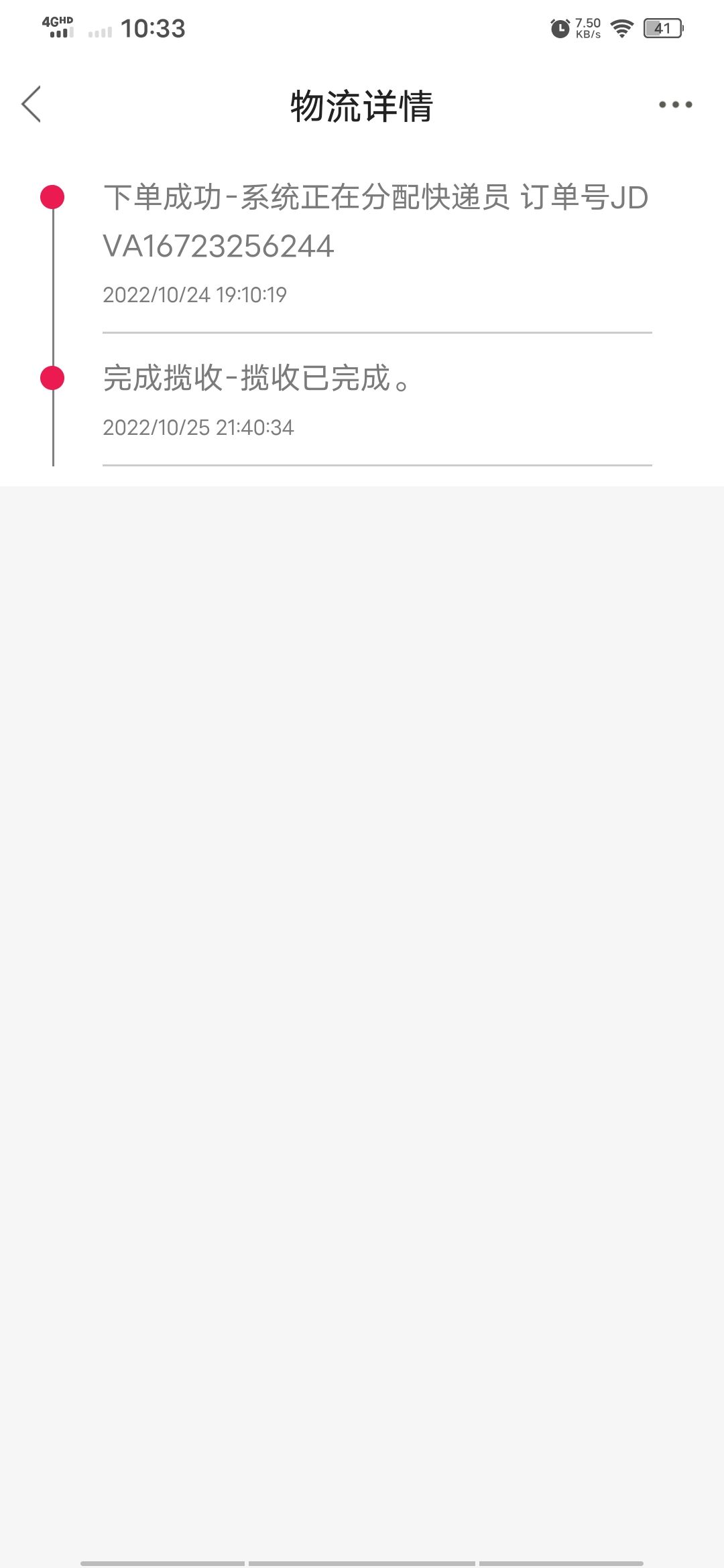Viewport: 724px width, 1568px height.
Task: Go back from the 物流详情 page
Action: coord(32,105)
